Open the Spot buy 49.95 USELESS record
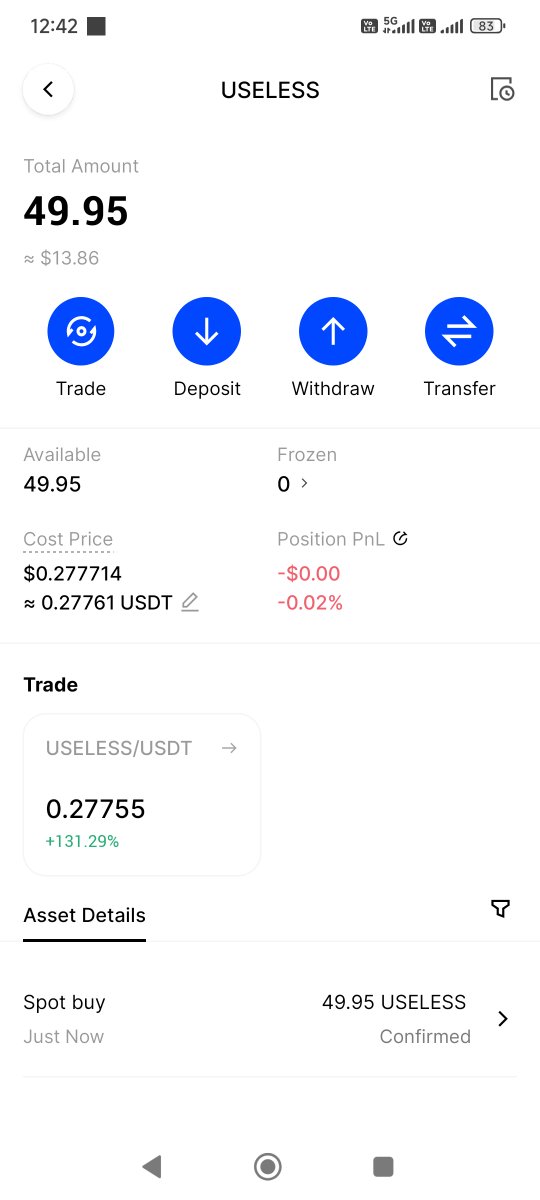 pos(270,1019)
